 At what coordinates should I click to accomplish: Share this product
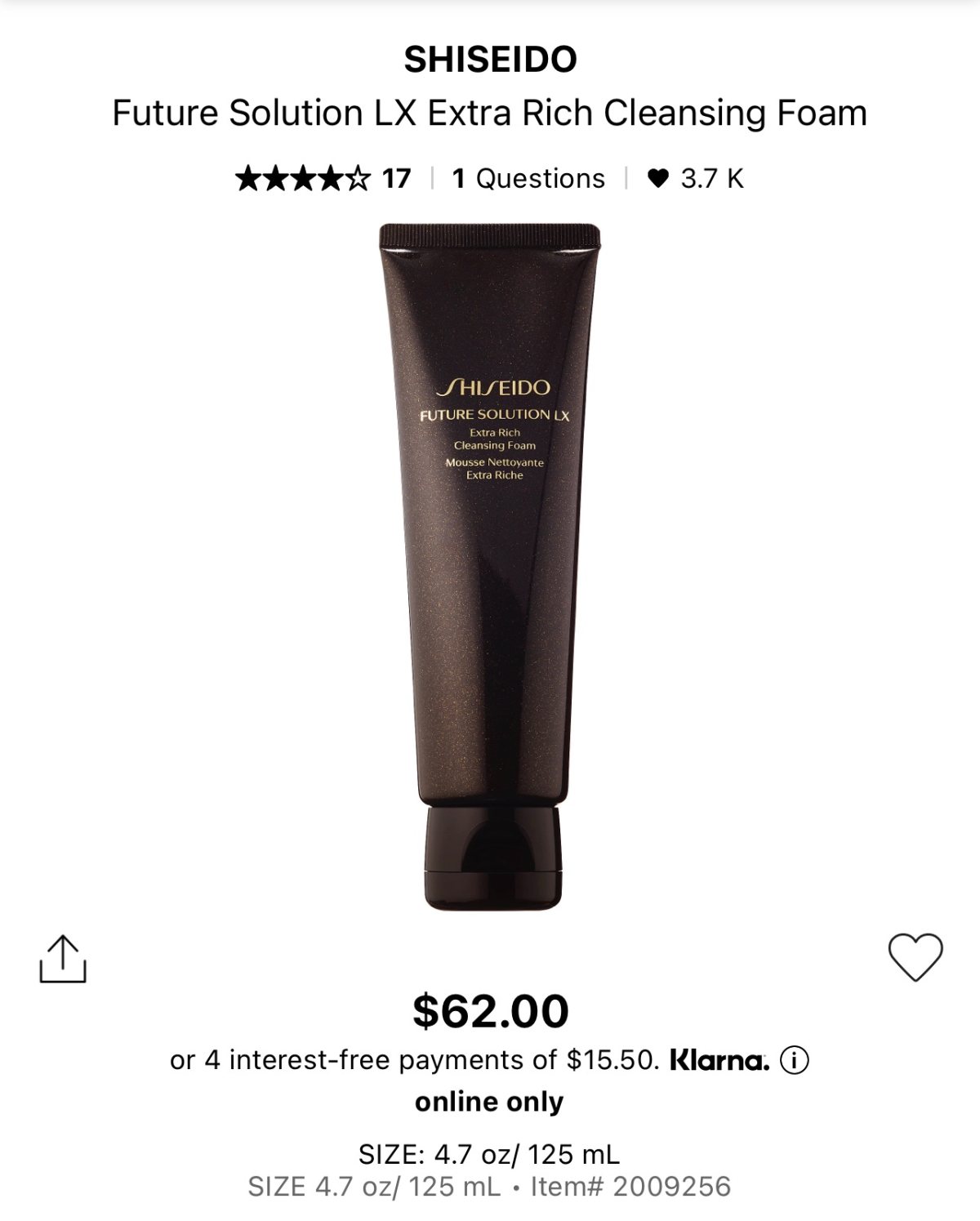click(63, 959)
